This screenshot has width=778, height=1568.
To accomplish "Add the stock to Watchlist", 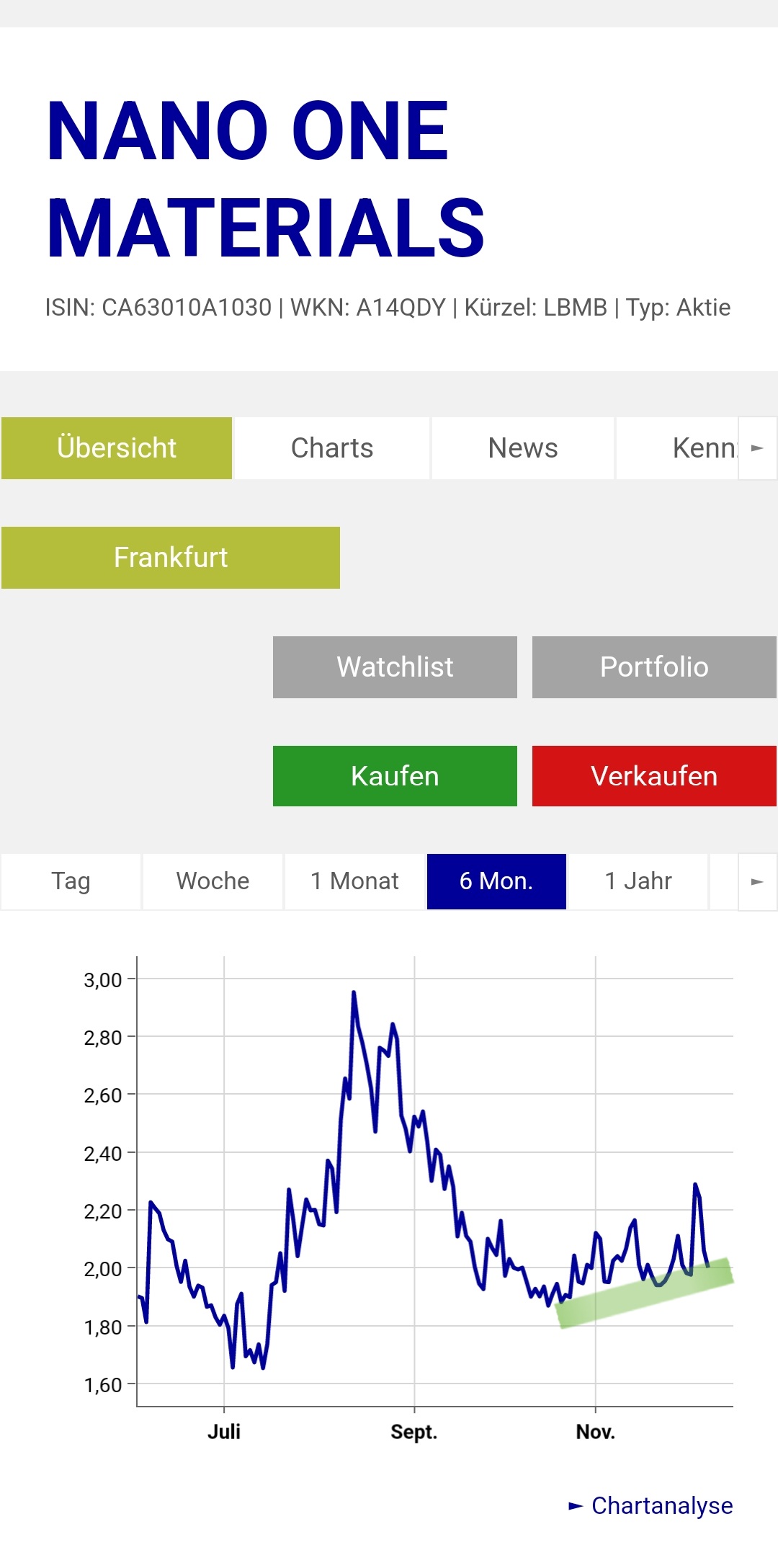I will point(395,667).
